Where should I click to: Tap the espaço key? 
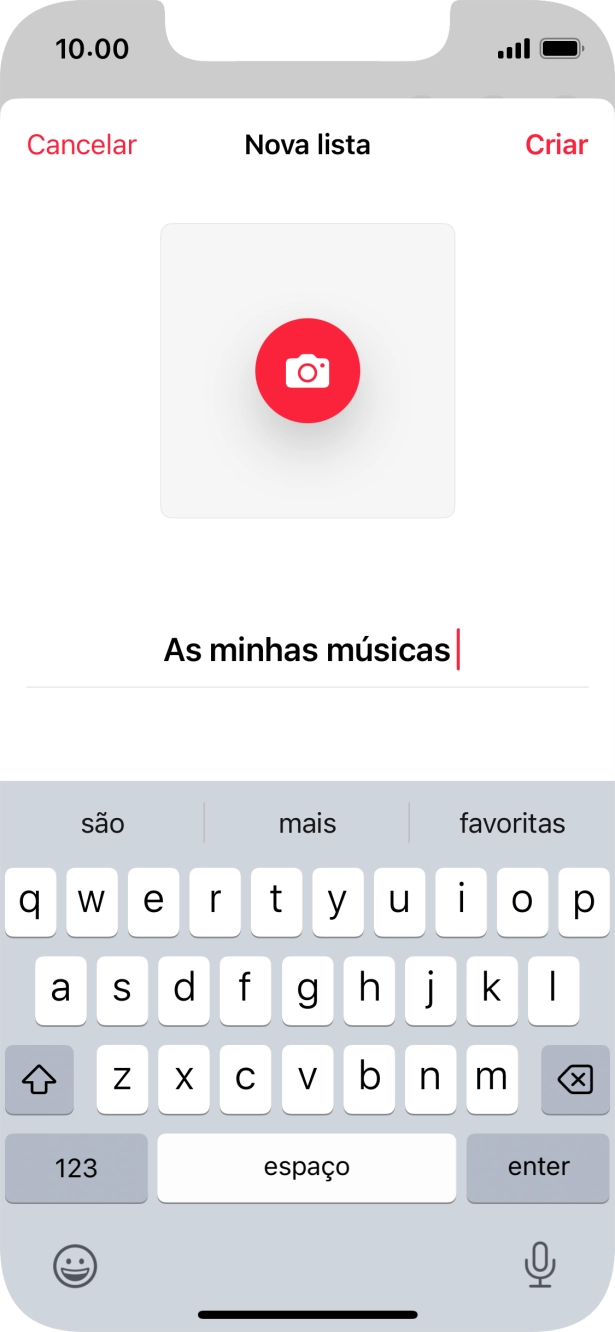pyautogui.click(x=307, y=1167)
